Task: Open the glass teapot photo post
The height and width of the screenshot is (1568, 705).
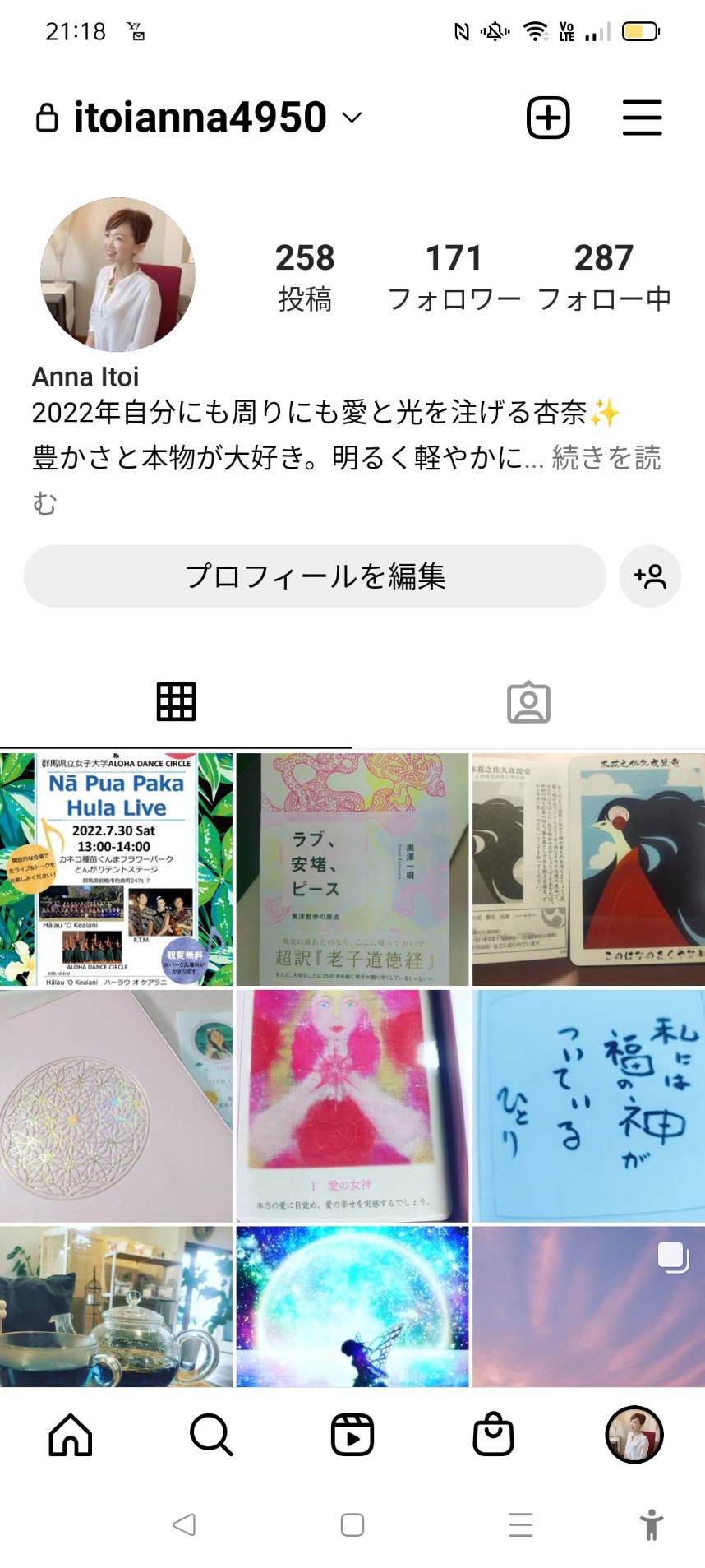Action: 116,1307
